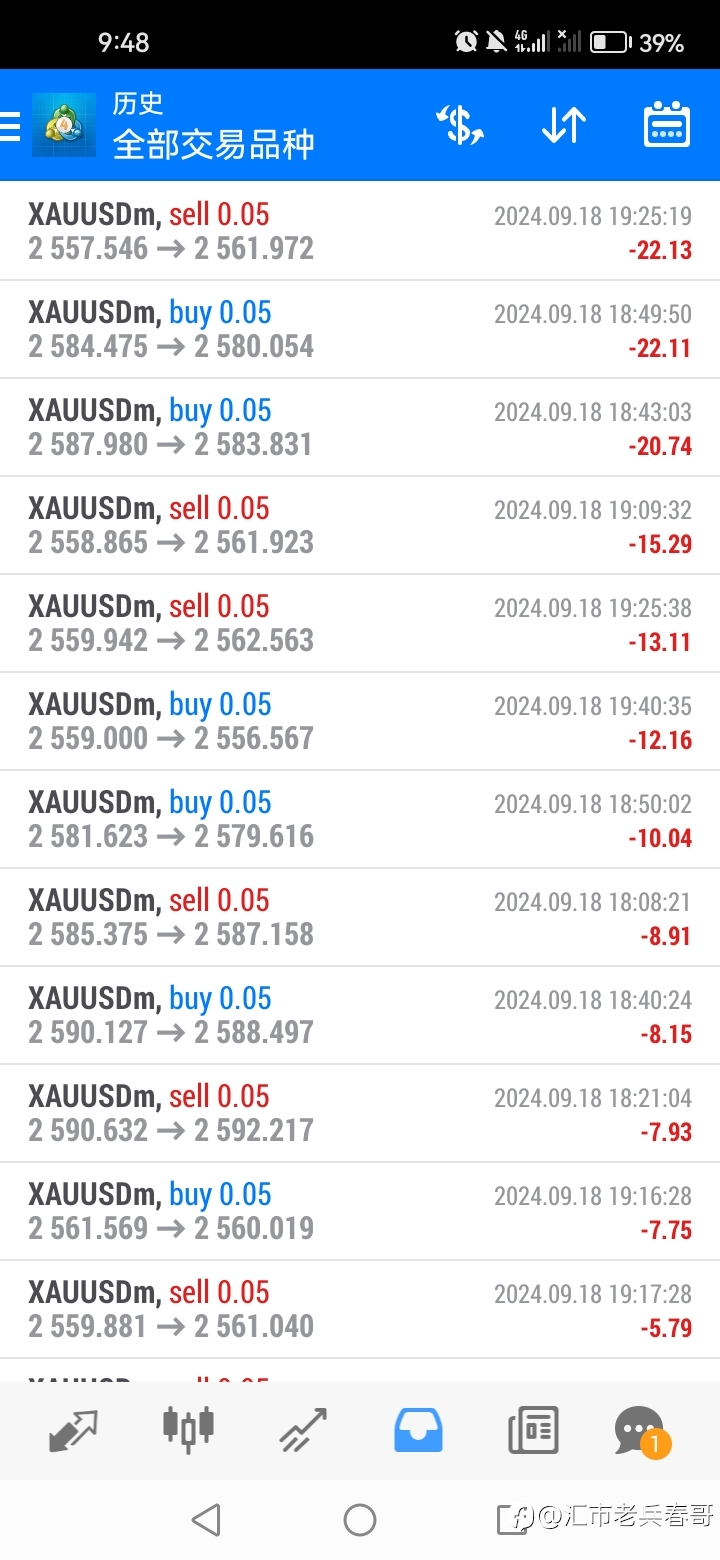Select the sell trade with loss -15.29
The image size is (720, 1560).
[x=360, y=525]
